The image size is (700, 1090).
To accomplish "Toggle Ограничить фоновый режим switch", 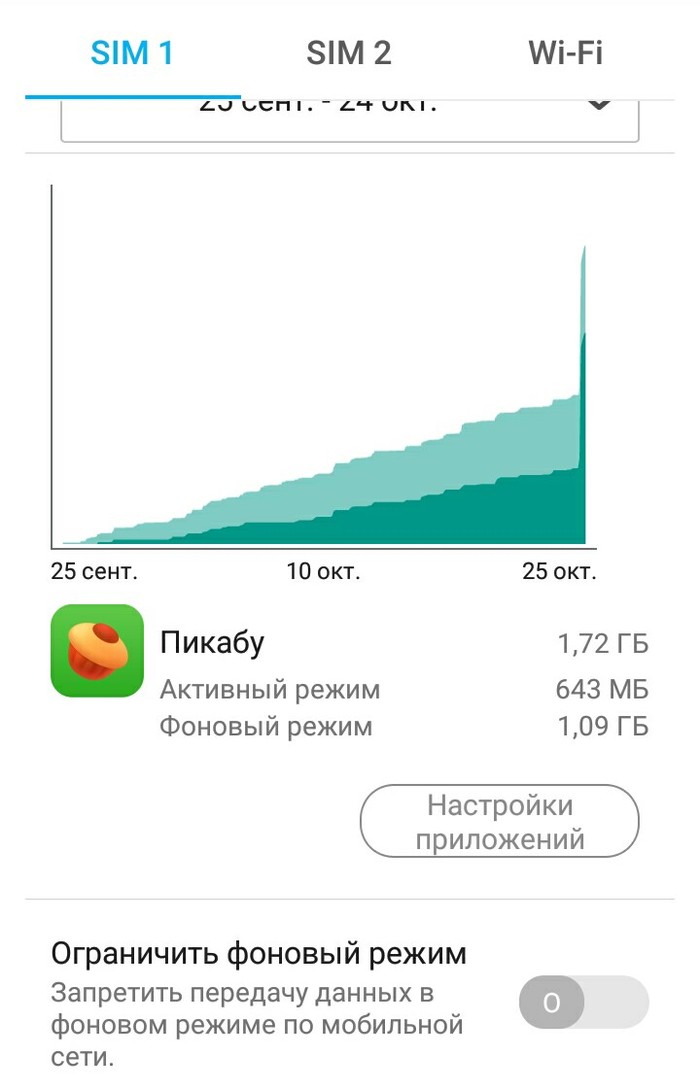I will [583, 1002].
